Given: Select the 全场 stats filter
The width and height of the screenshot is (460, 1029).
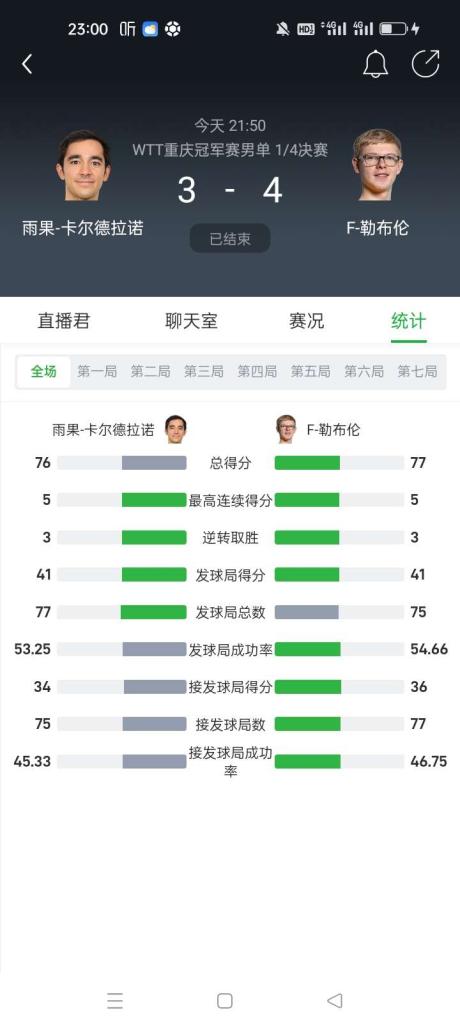Looking at the screenshot, I should [x=43, y=371].
